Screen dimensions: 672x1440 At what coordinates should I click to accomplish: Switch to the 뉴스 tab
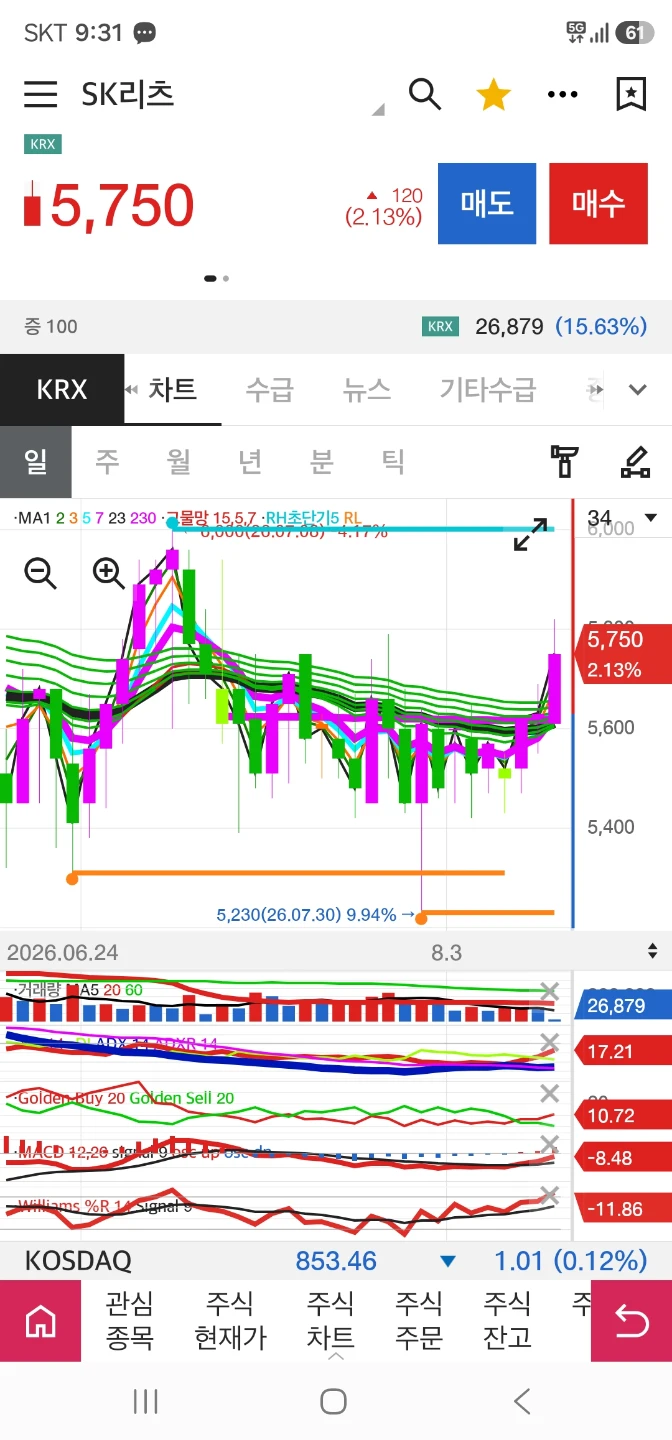pos(366,389)
